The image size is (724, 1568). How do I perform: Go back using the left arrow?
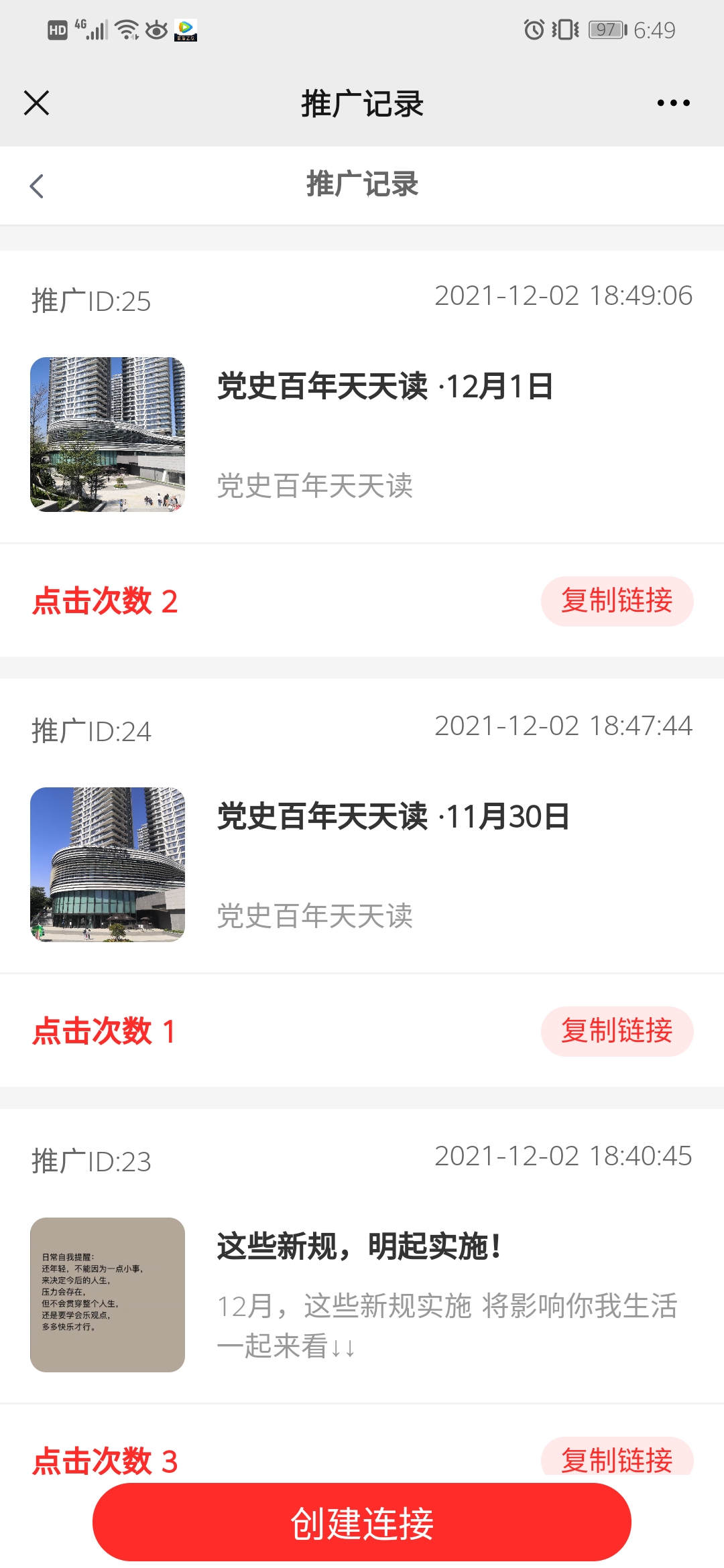(37, 186)
